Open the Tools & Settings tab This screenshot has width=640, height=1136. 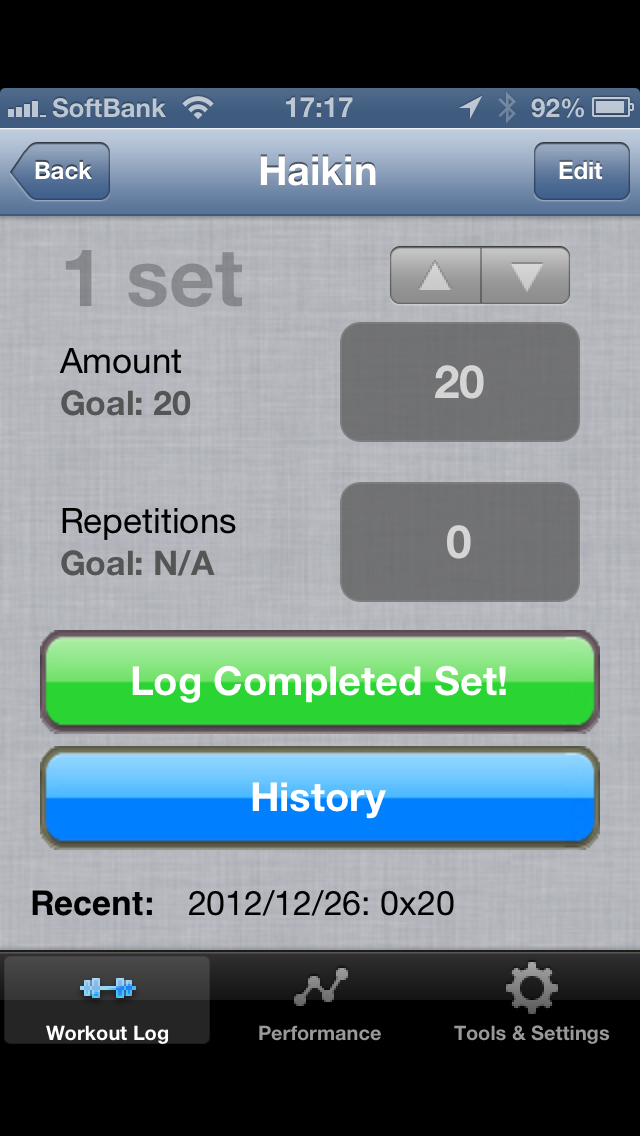click(531, 1002)
